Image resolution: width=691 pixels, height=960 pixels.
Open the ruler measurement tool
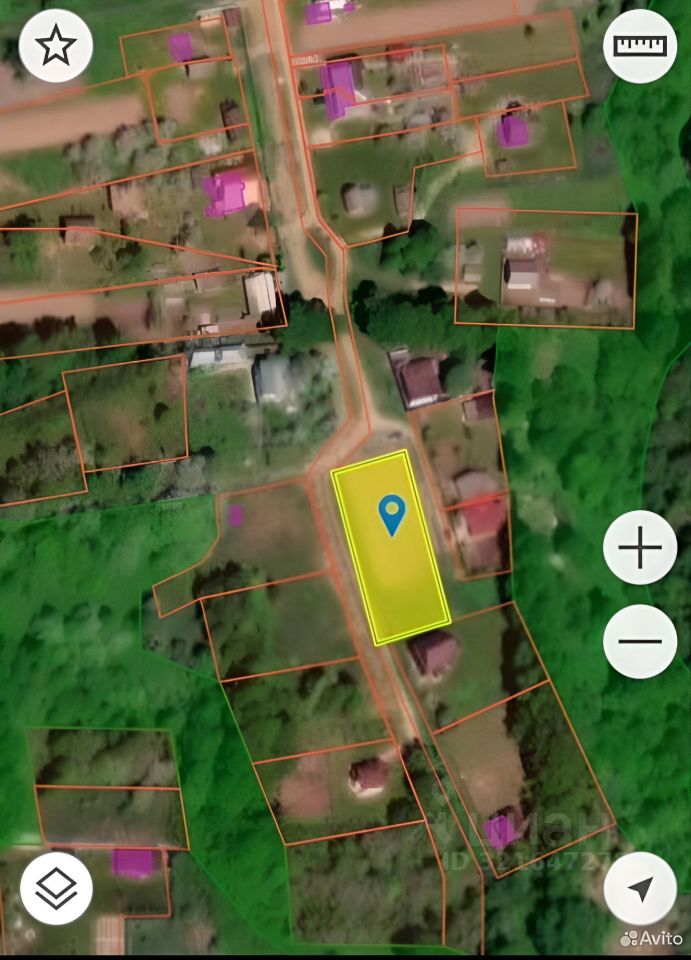640,46
